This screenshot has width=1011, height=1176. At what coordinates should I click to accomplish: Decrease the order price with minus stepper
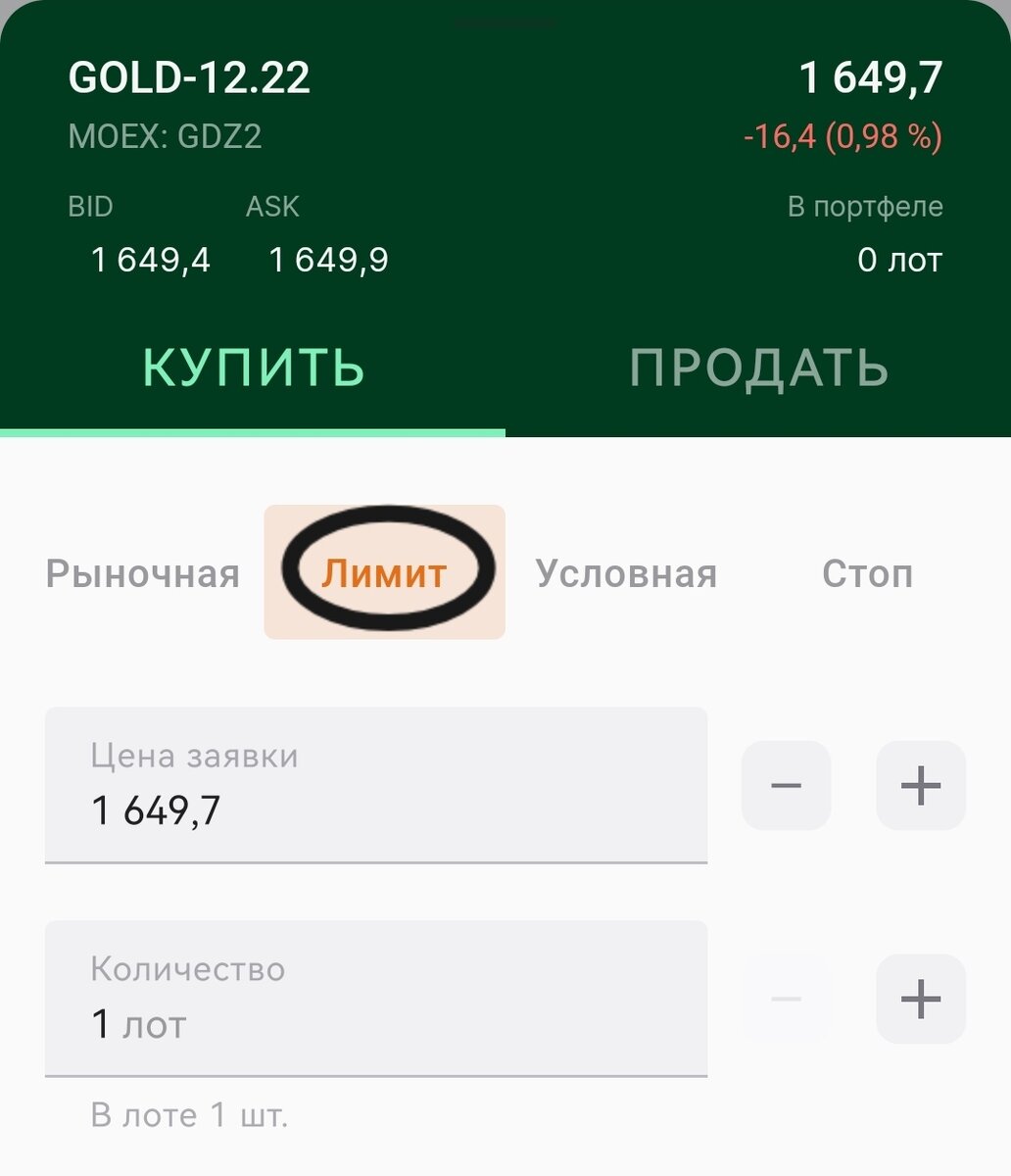tap(786, 784)
